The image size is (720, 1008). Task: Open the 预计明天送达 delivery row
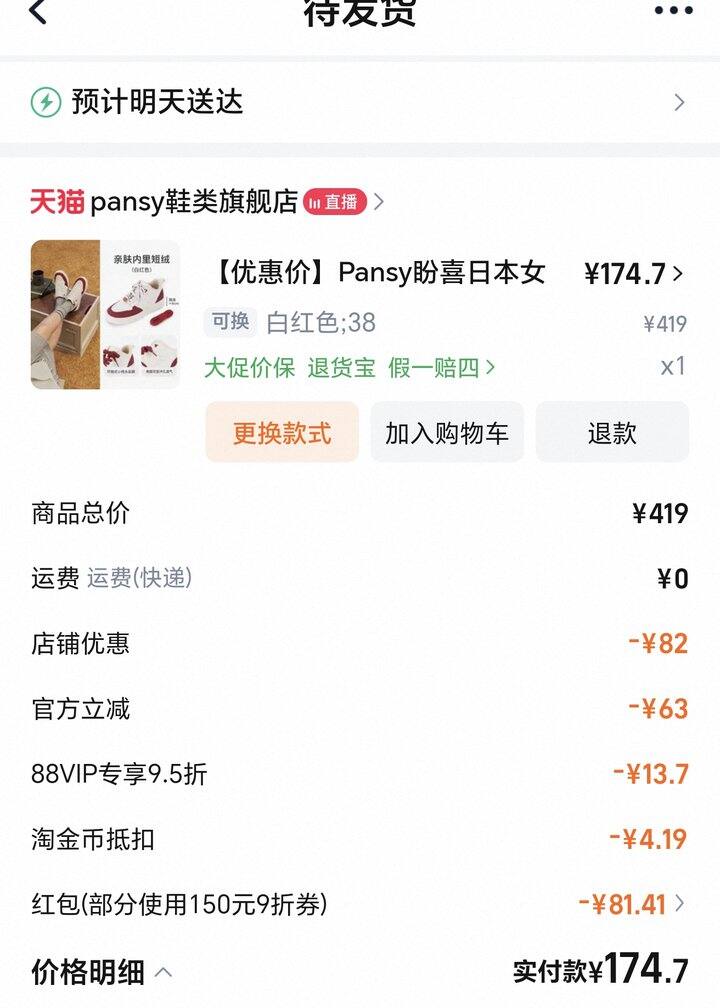(x=358, y=102)
